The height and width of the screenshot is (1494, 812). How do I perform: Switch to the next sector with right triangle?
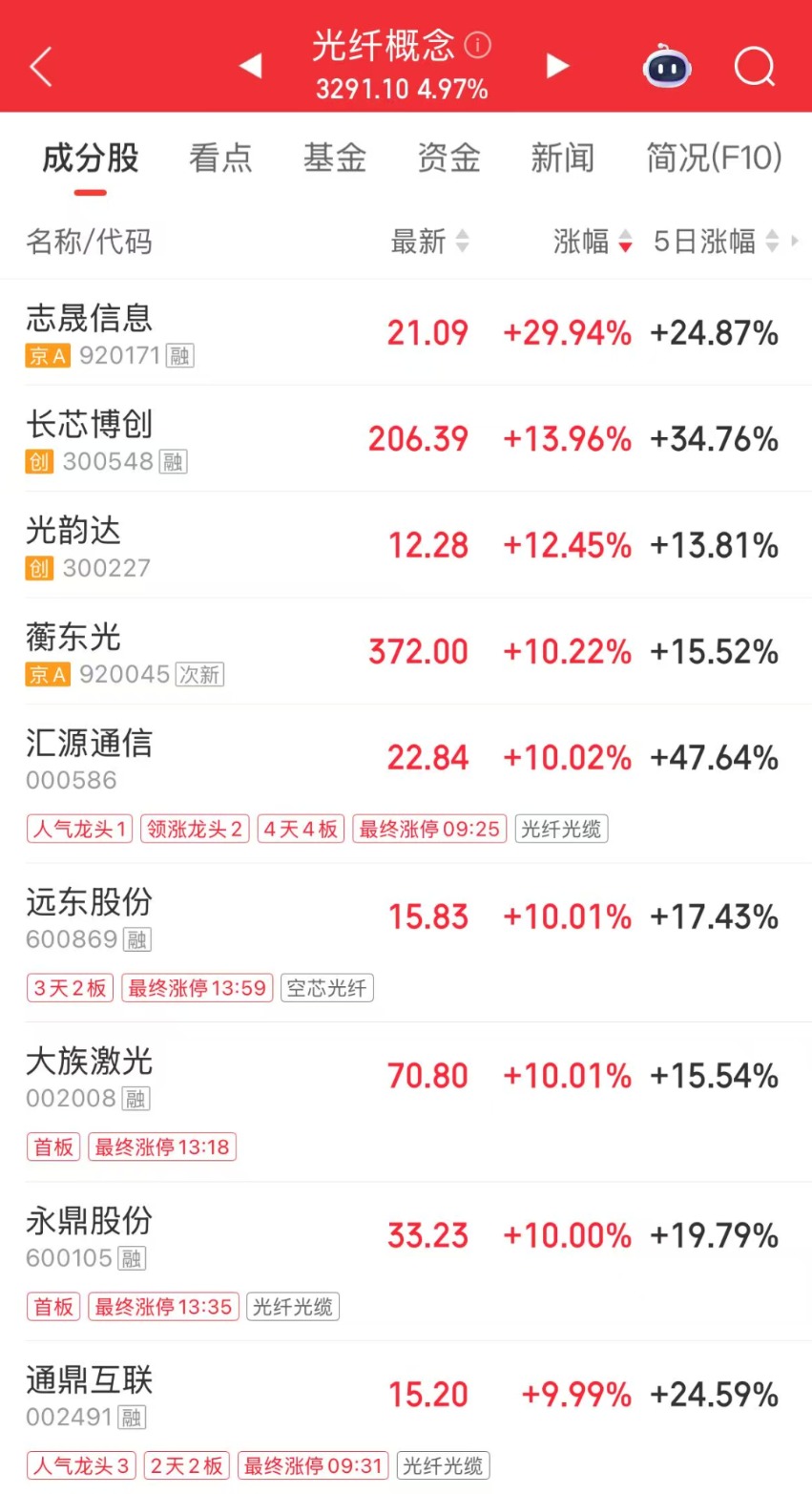(557, 66)
